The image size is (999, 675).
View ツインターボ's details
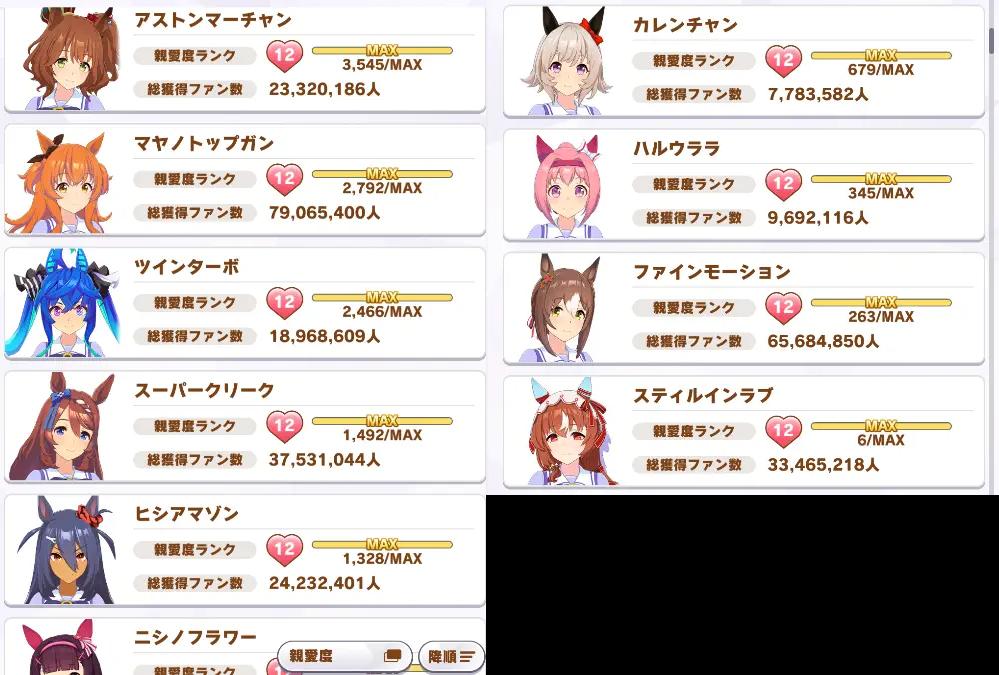pyautogui.click(x=244, y=304)
